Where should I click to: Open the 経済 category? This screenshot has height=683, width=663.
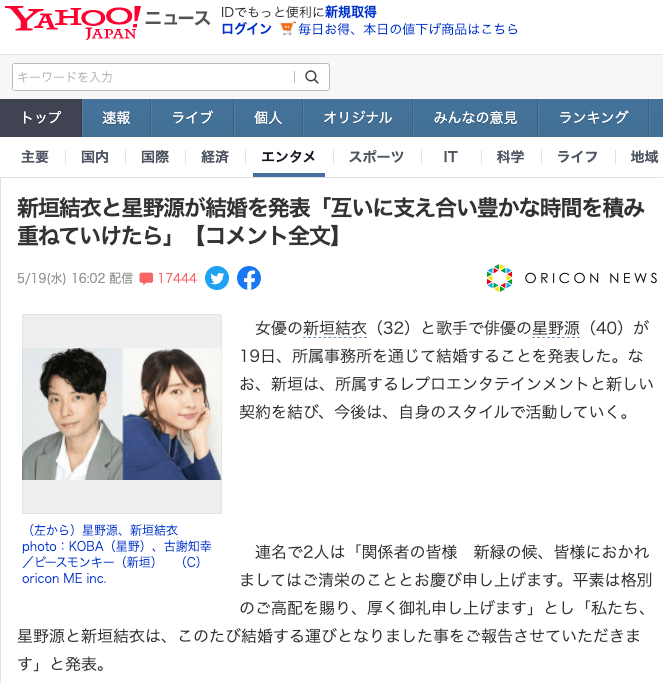pyautogui.click(x=215, y=157)
